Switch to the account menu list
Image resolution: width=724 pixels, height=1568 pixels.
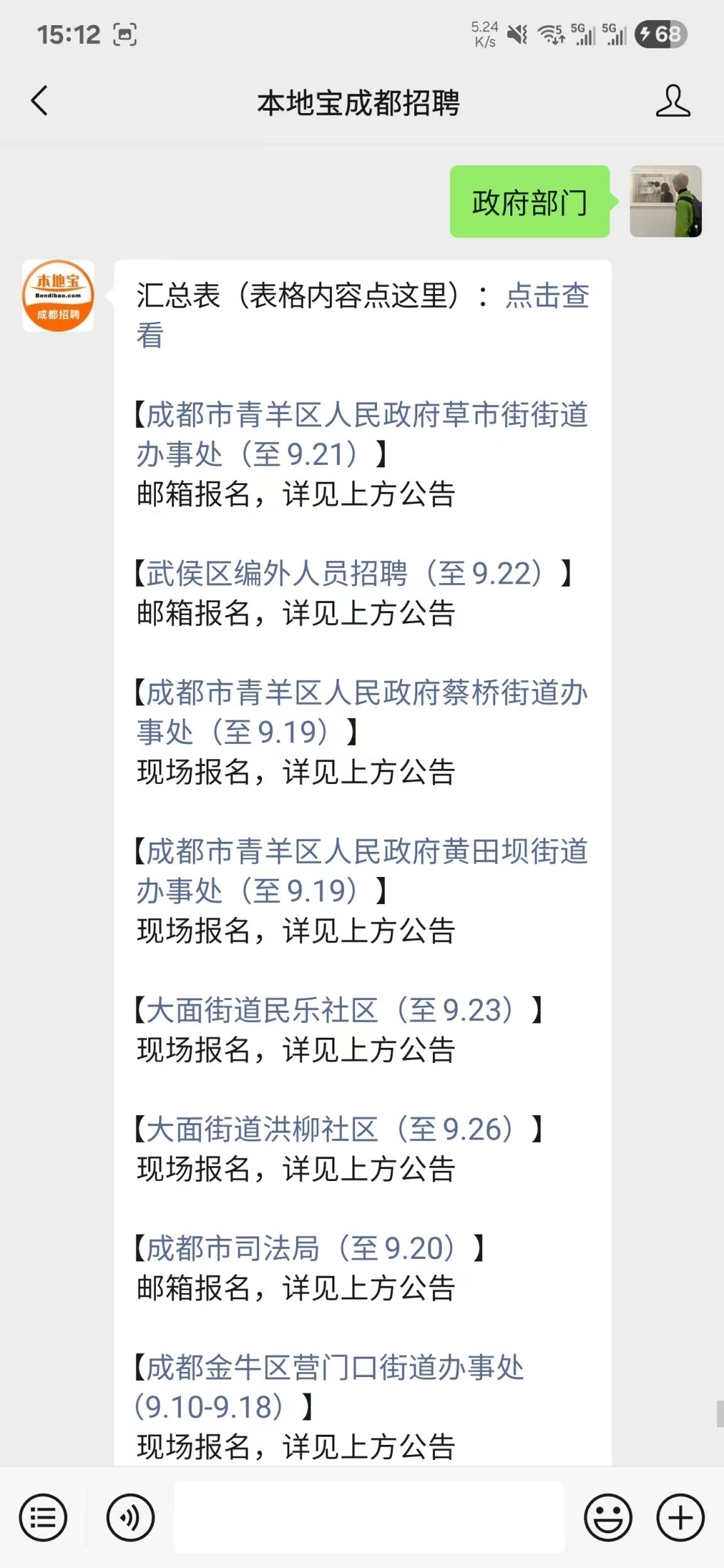pos(43,1518)
